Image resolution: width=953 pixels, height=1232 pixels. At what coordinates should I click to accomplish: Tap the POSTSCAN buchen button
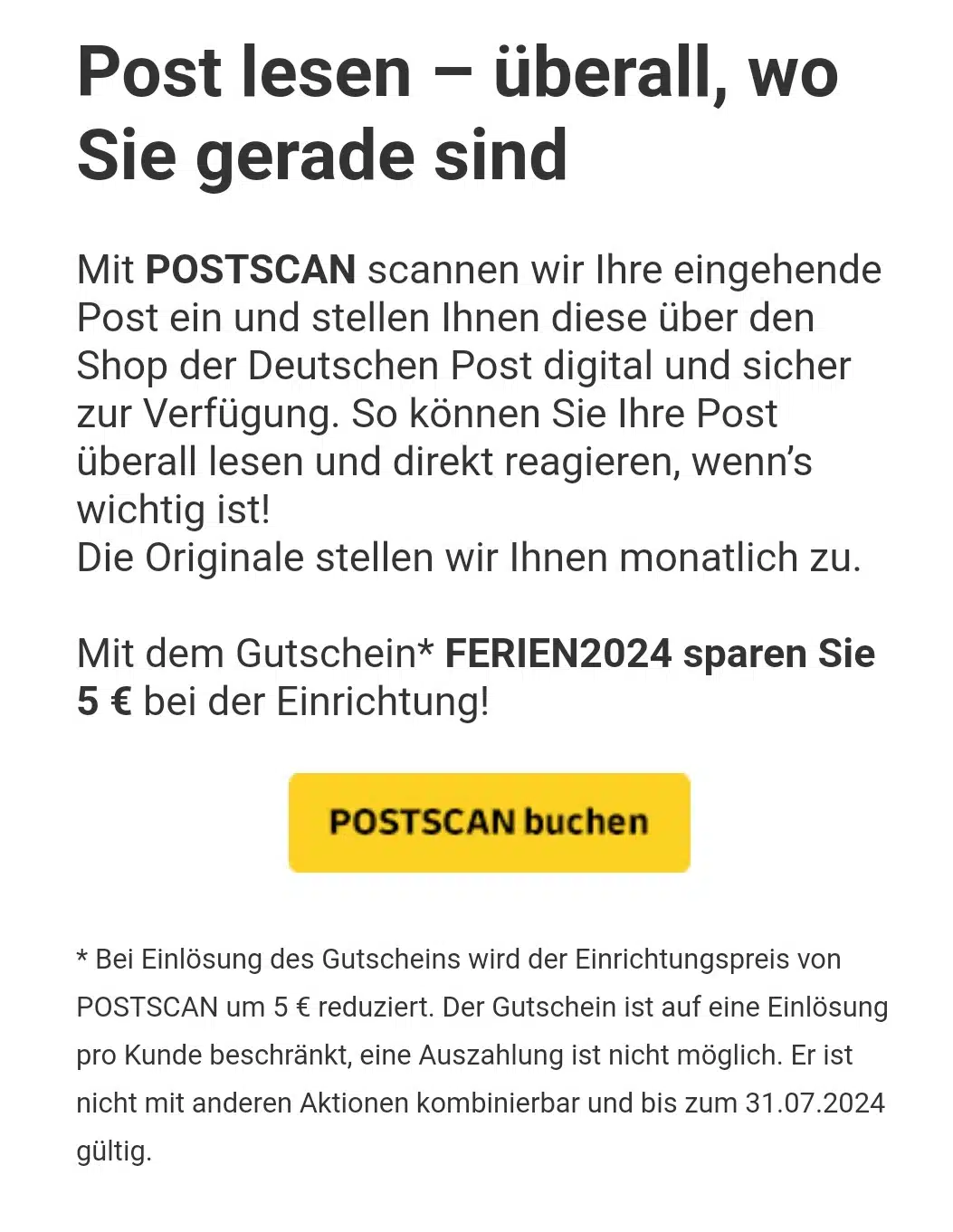tap(489, 822)
